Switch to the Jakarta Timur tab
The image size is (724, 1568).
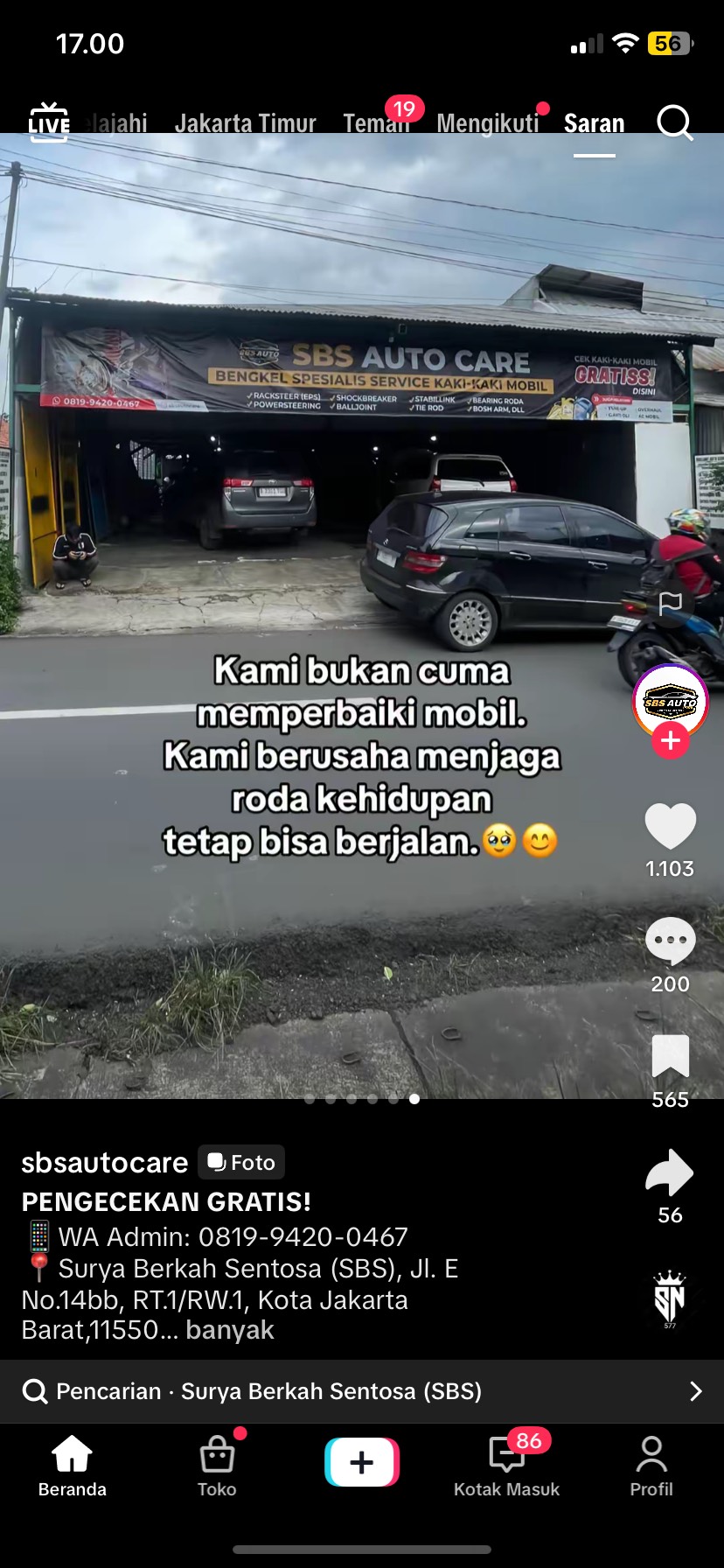(245, 123)
